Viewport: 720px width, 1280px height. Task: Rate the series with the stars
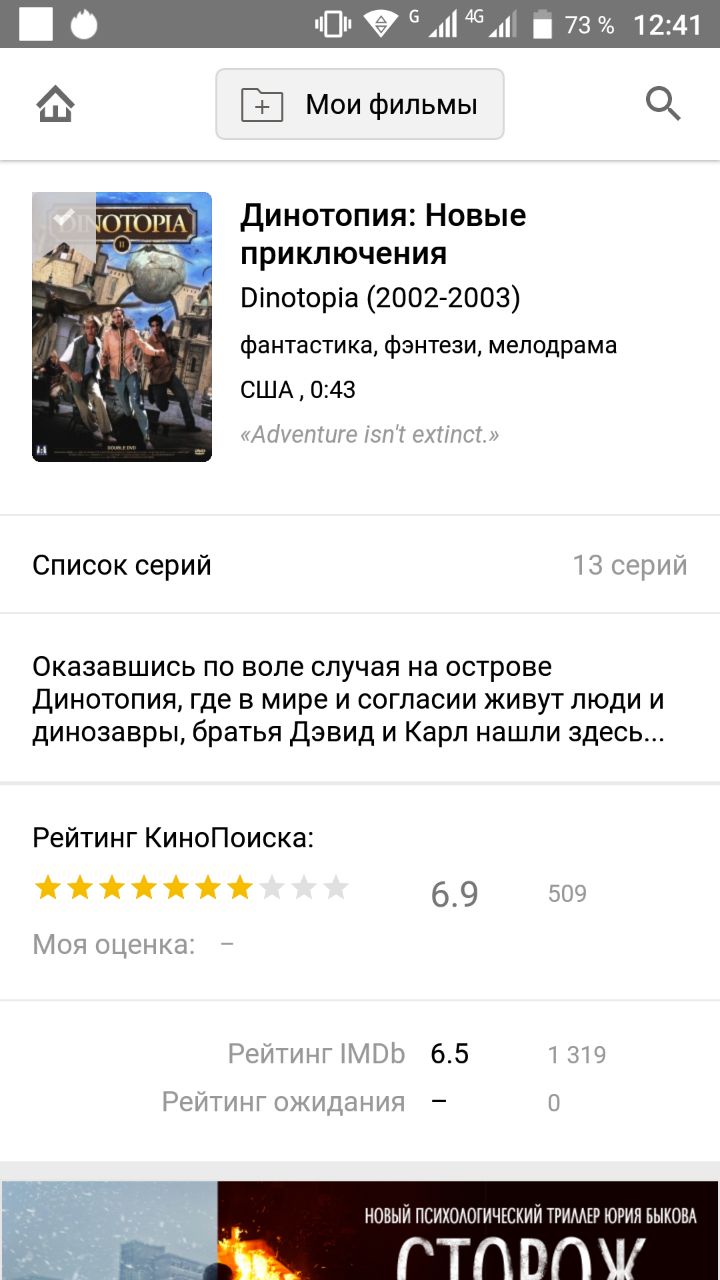(191, 887)
